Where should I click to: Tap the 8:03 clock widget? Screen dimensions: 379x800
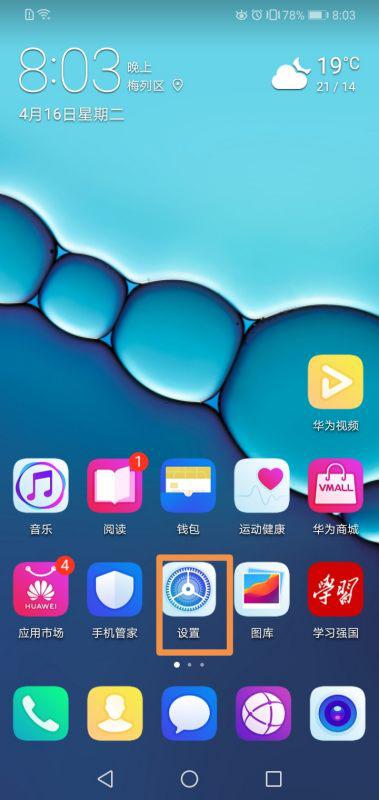(x=70, y=70)
